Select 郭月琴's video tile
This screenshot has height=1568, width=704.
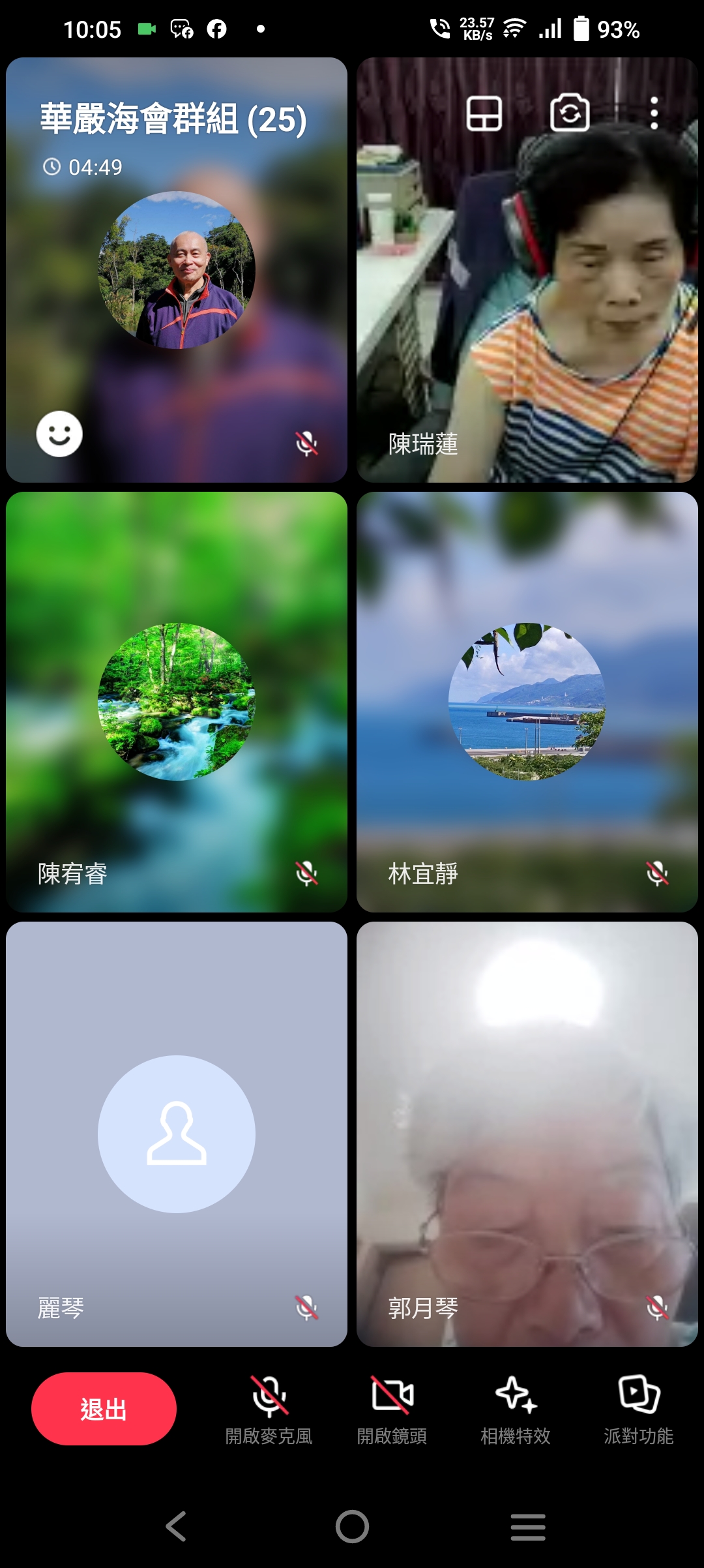click(527, 1134)
